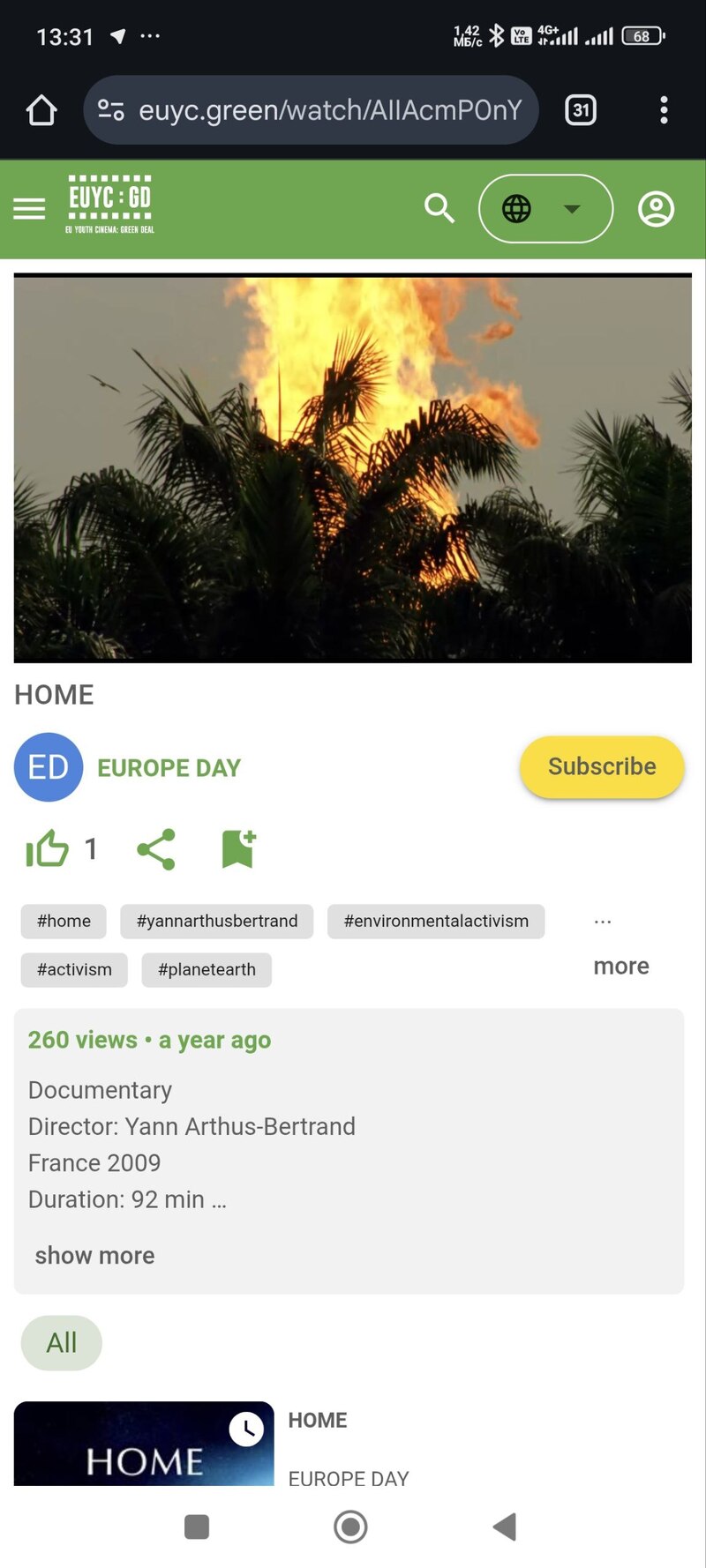Expand description with show more
The height and width of the screenshot is (1568, 706).
94,1256
